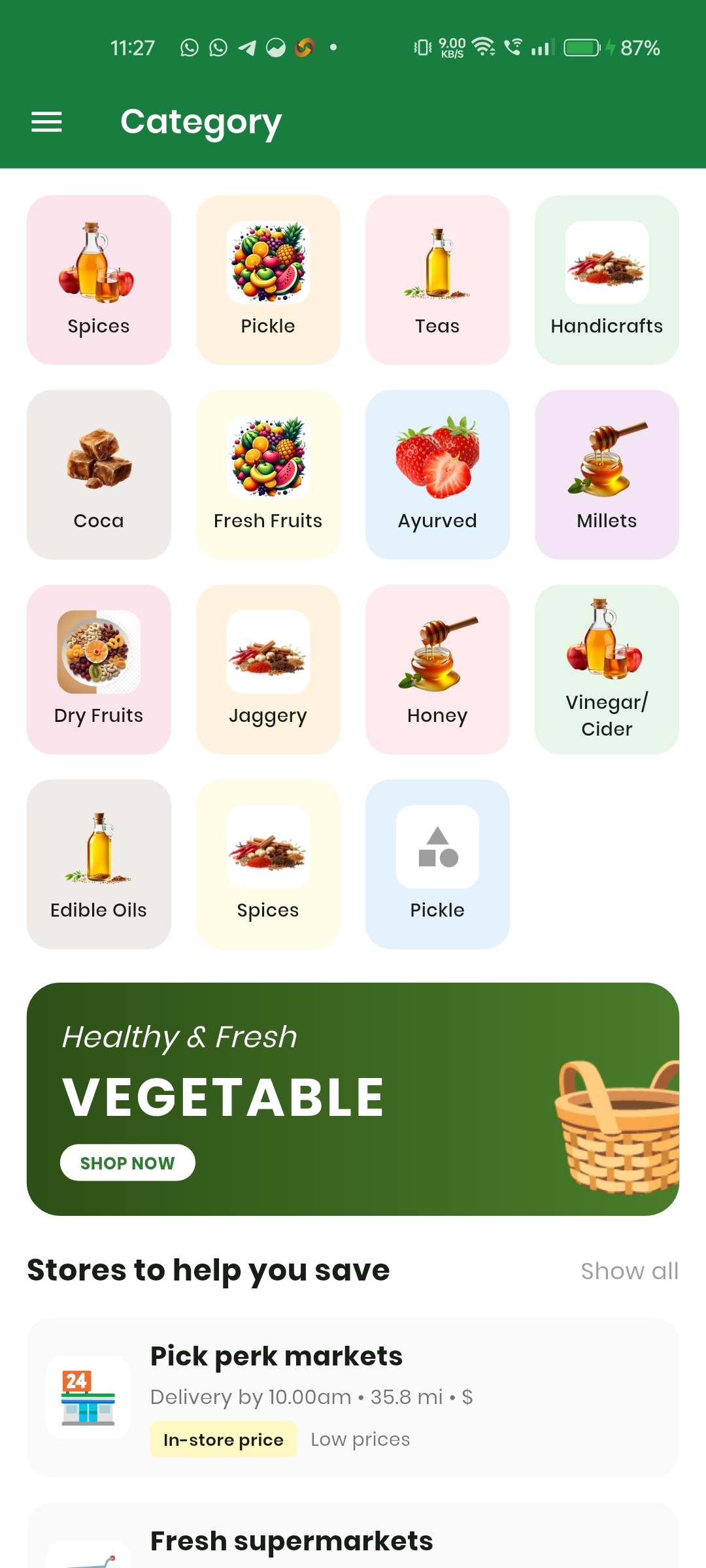Open the Millets category
Viewport: 706px width, 1568px height.
(x=606, y=474)
